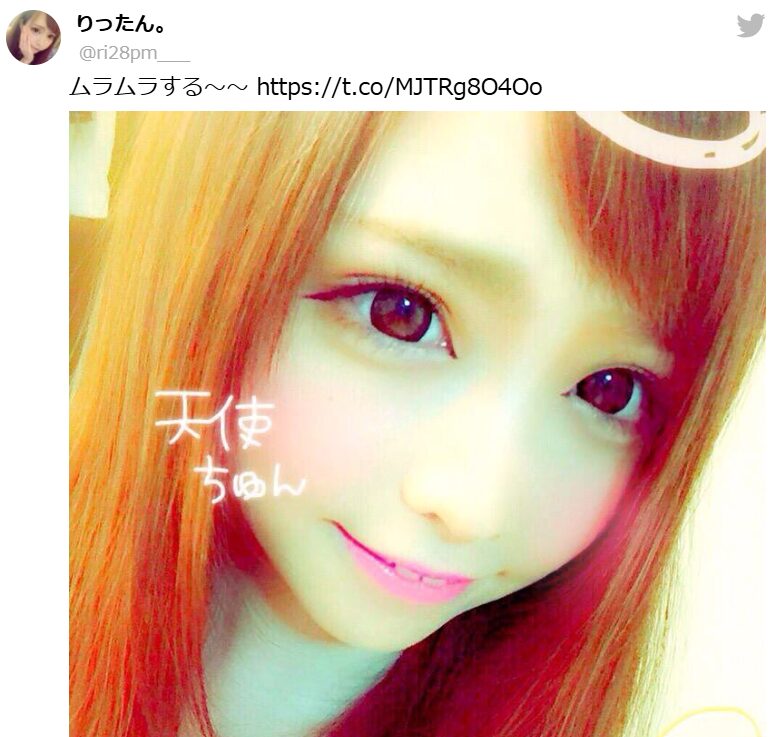The image size is (769, 737).
Task: Open the t.co/MJTRg8O4Oo link
Action: [x=399, y=87]
